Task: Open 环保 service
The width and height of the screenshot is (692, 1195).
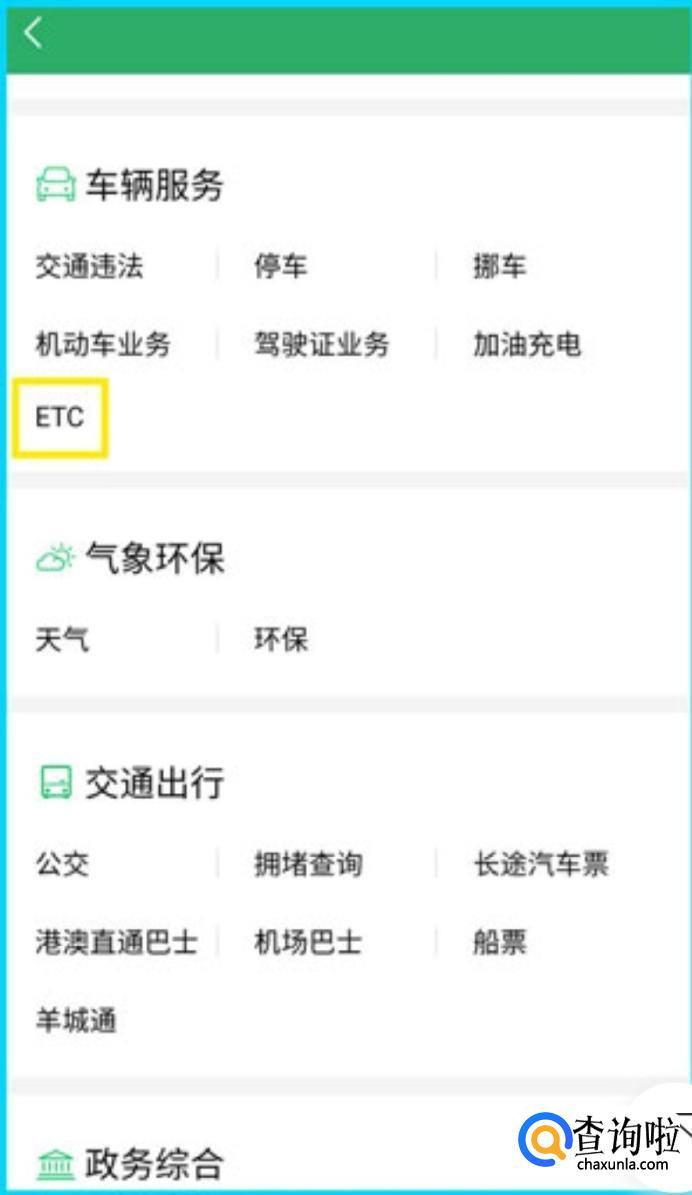Action: (280, 639)
